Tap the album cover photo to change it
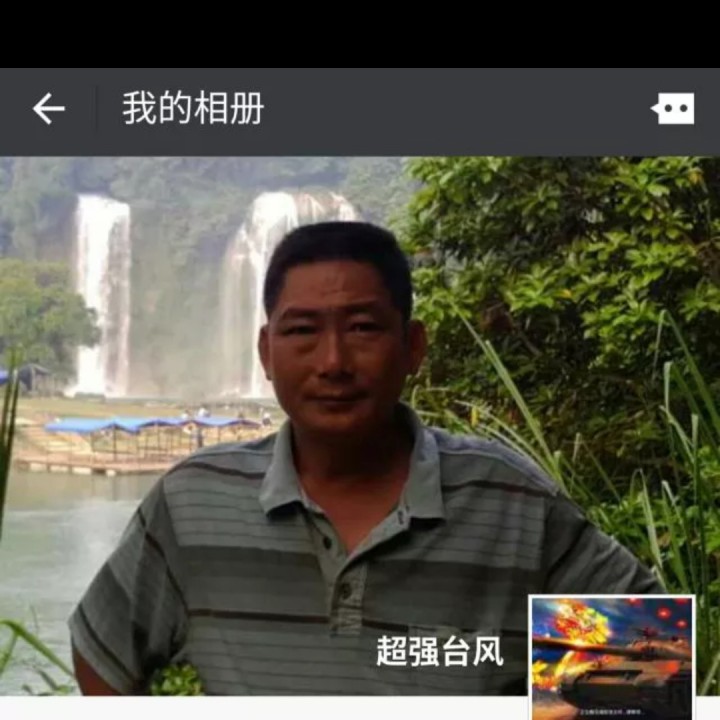 point(300,400)
